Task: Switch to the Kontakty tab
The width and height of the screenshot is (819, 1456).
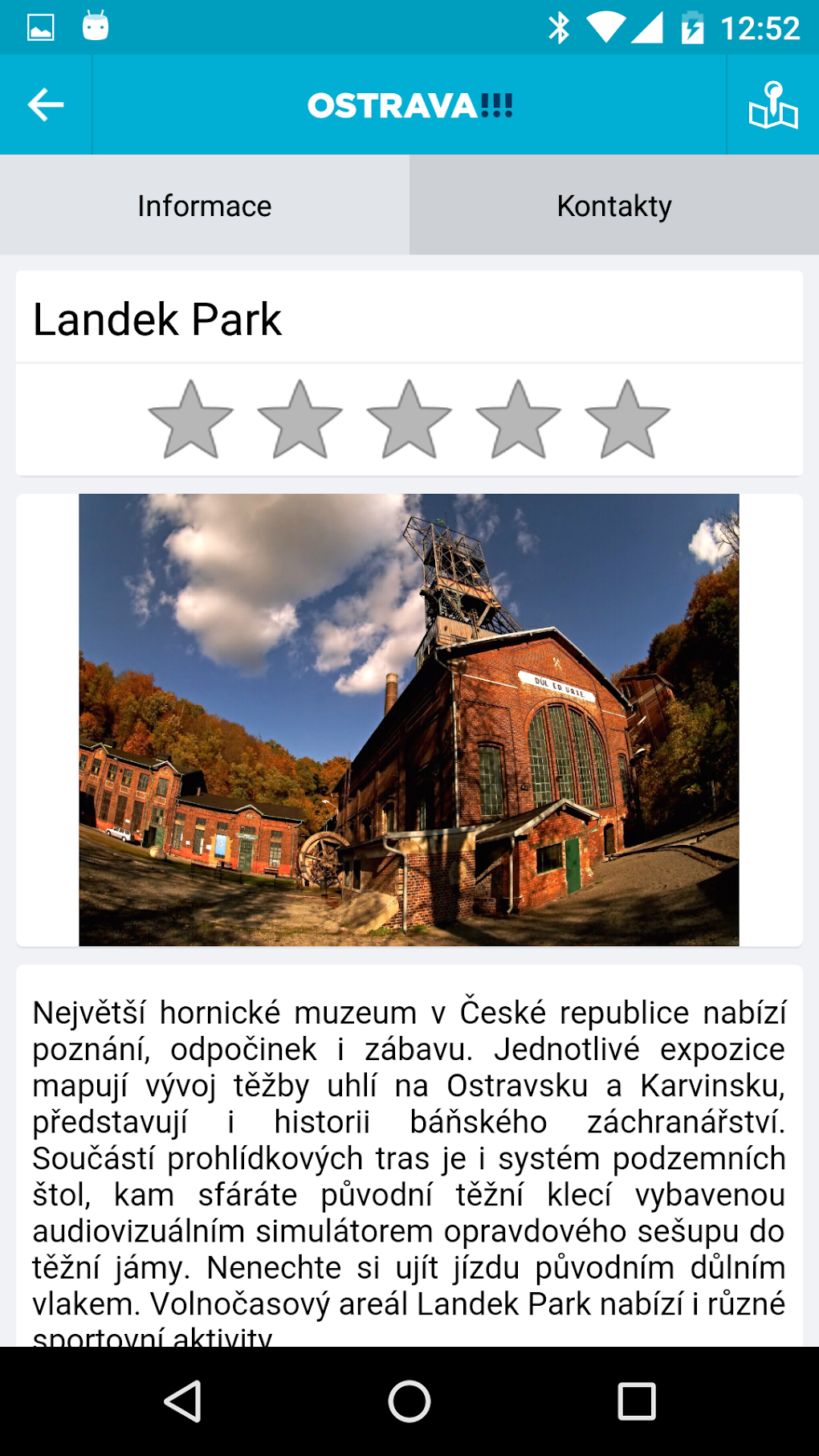Action: (614, 206)
